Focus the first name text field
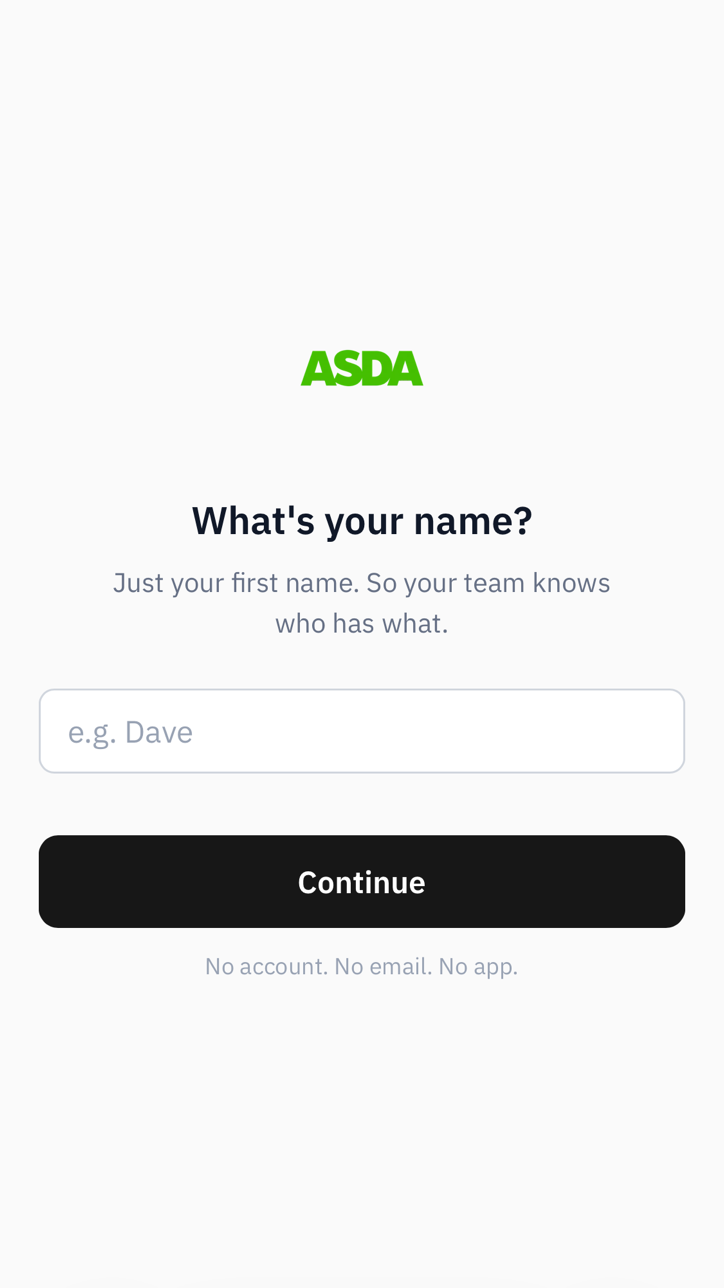Image resolution: width=724 pixels, height=1288 pixels. [361, 731]
